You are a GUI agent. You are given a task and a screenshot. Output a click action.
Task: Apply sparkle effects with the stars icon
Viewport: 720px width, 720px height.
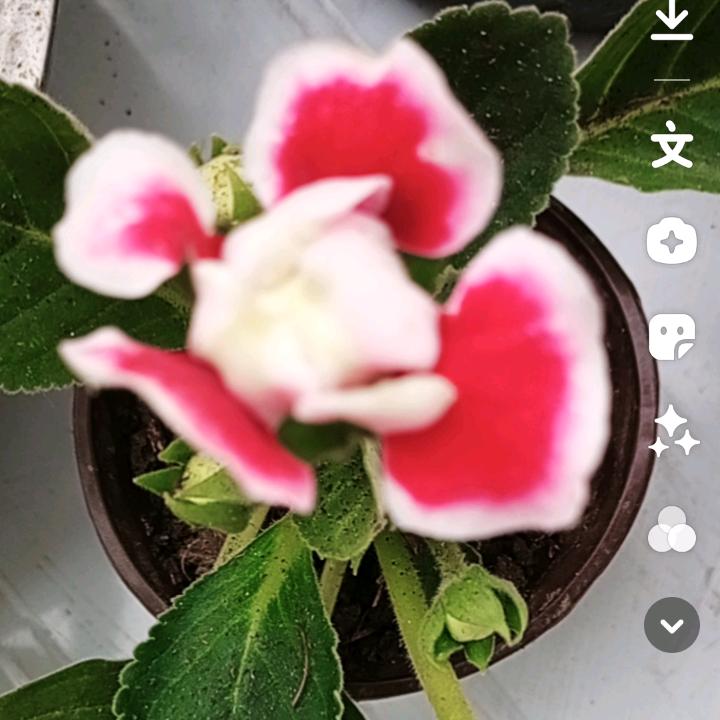coord(672,432)
